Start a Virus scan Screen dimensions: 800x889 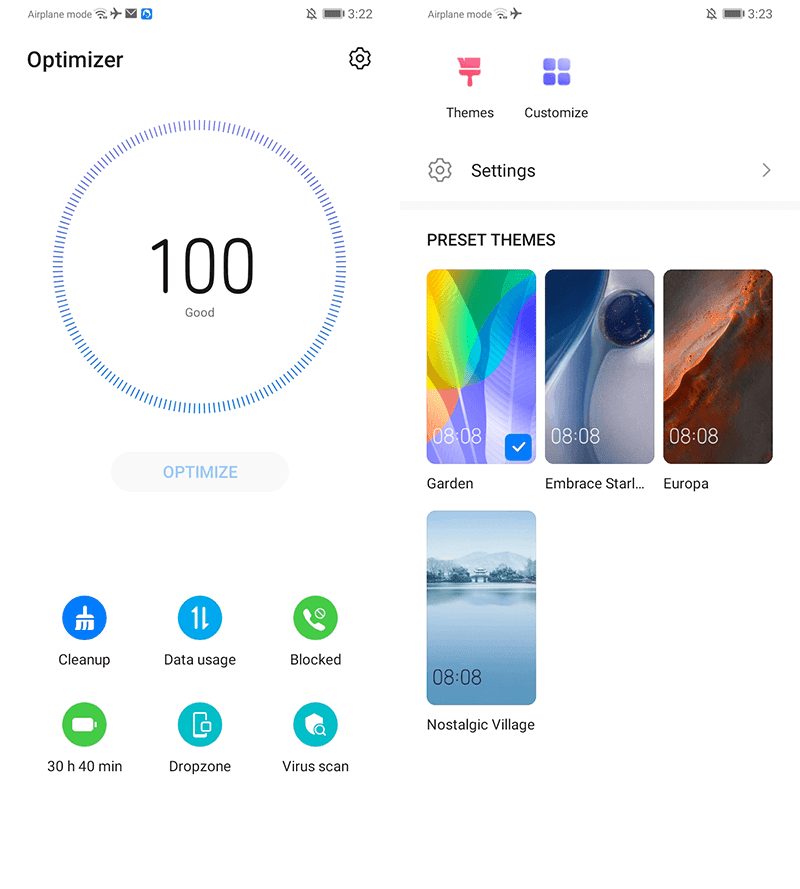coord(315,726)
